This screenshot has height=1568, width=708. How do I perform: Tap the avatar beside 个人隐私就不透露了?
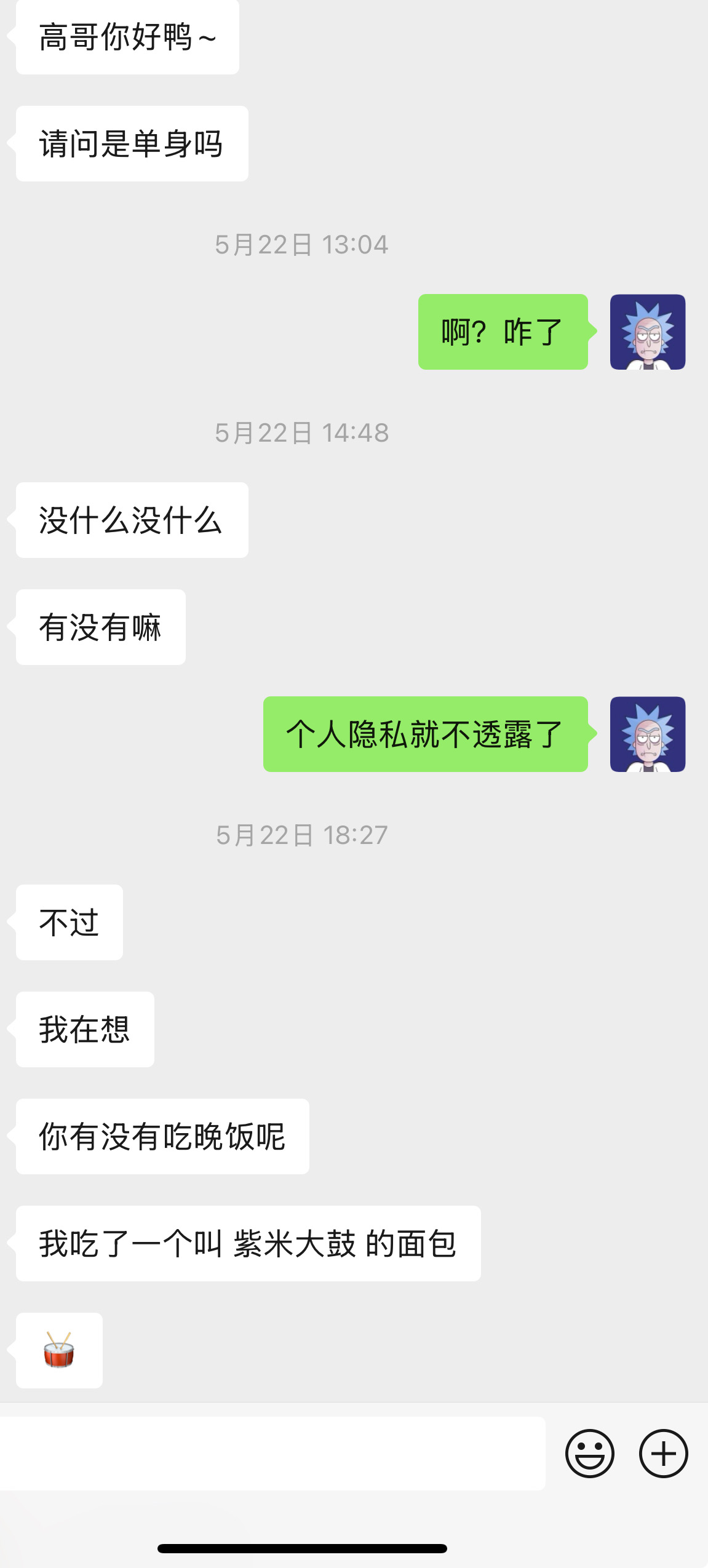647,734
